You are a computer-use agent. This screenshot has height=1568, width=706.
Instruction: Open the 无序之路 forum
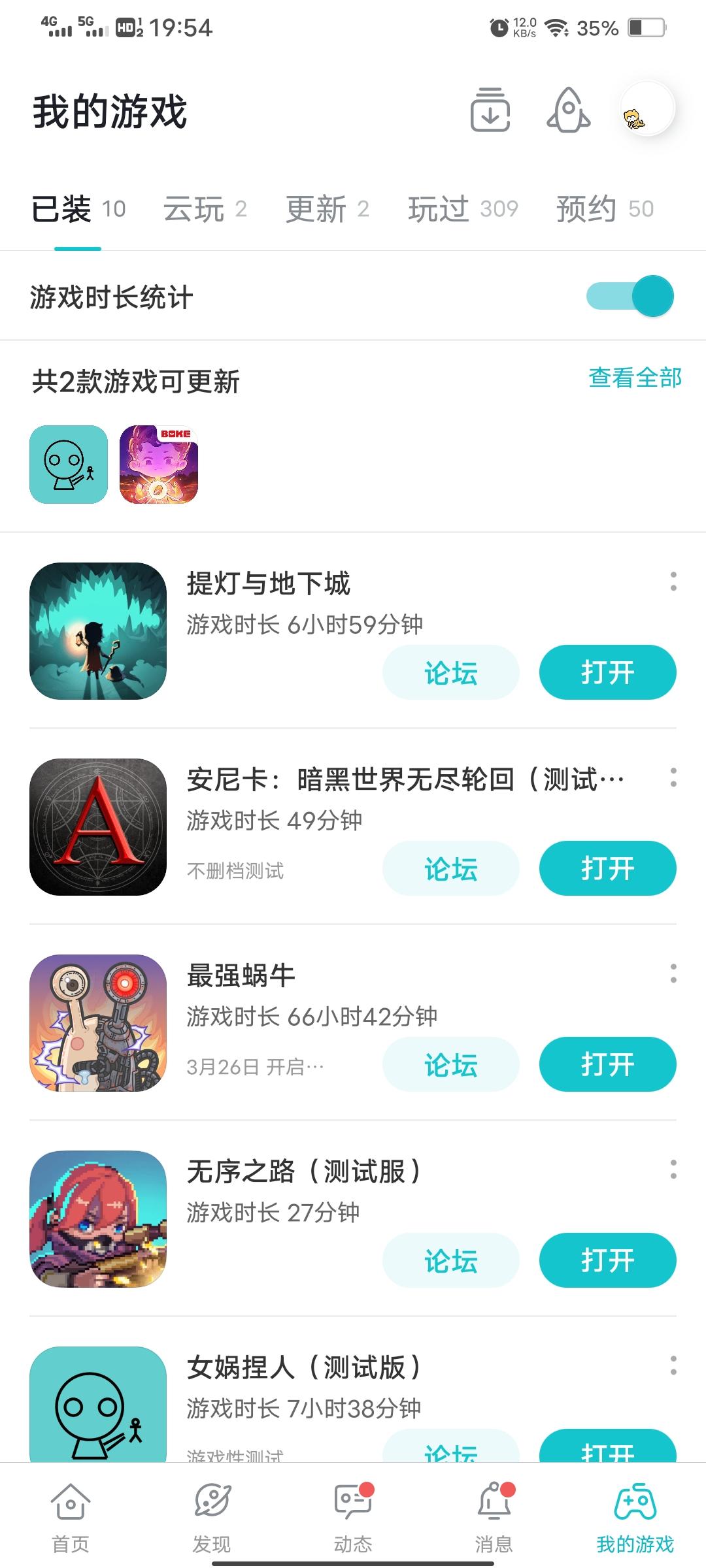450,1260
